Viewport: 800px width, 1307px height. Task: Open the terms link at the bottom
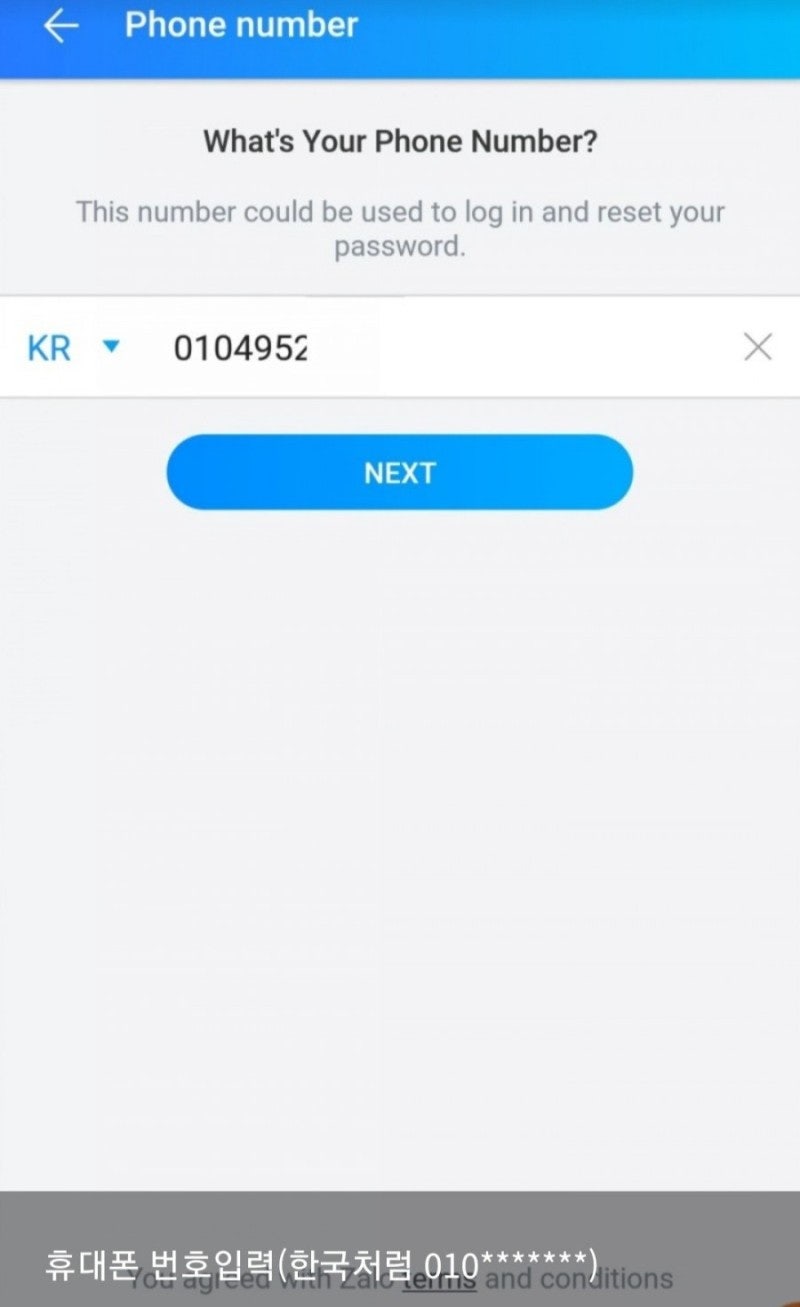(x=439, y=1278)
